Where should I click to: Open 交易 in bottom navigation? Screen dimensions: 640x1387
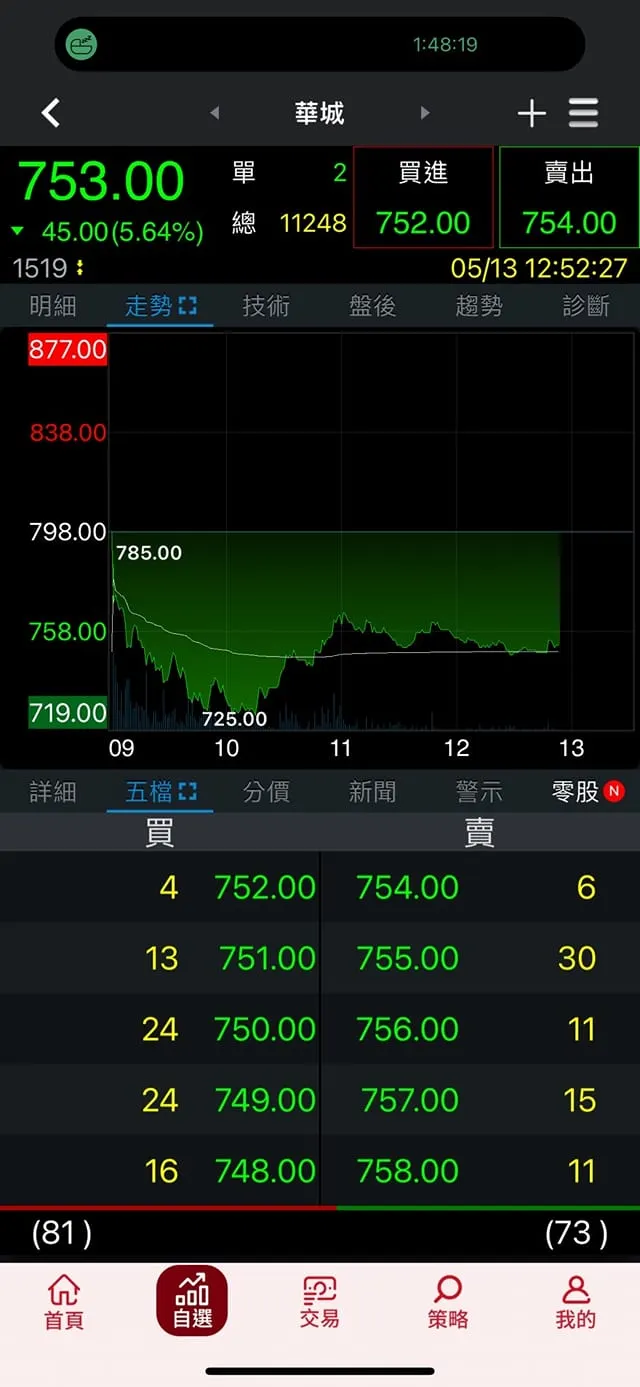click(320, 1302)
